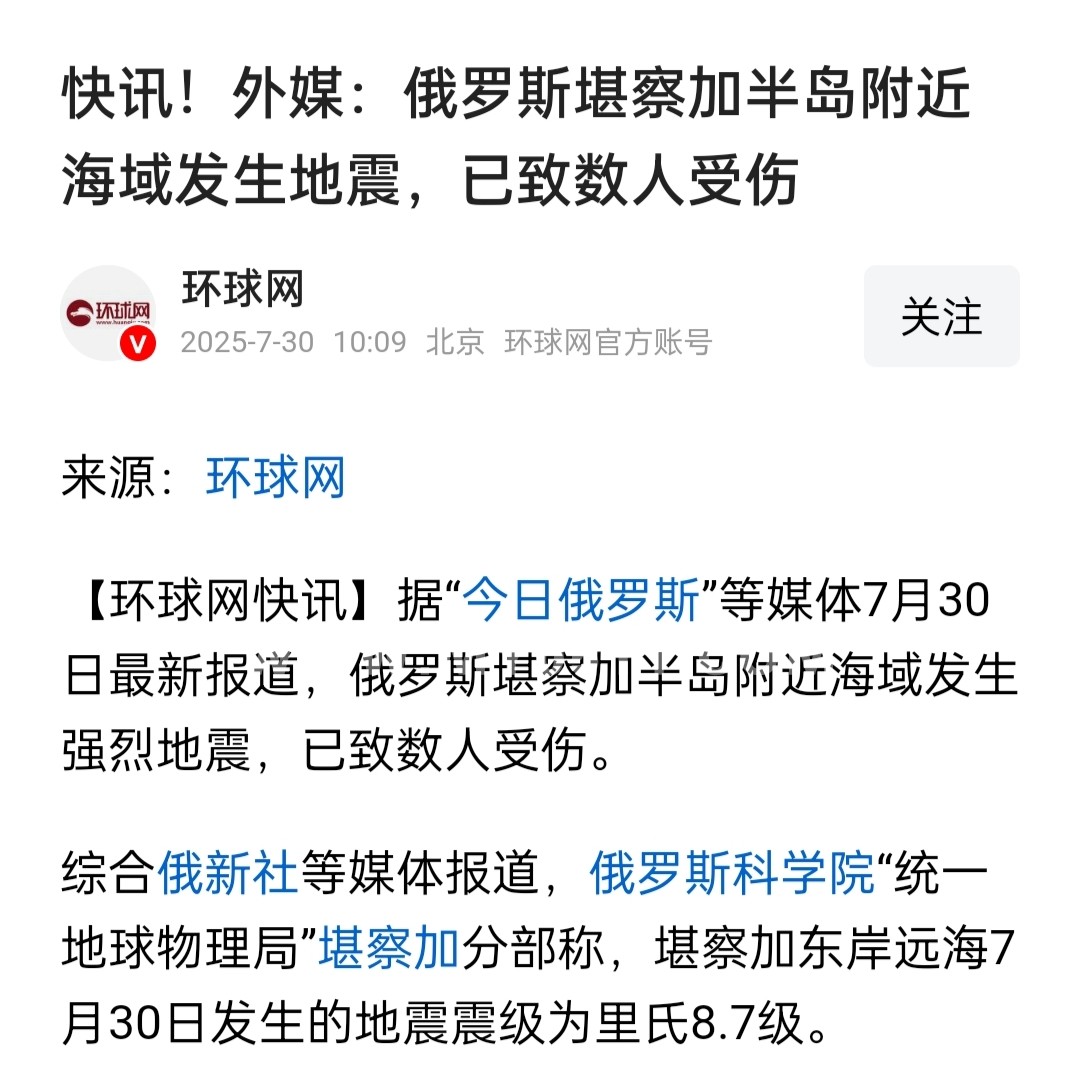
Task: Open the 俄罗斯科学院 link
Action: 731,873
